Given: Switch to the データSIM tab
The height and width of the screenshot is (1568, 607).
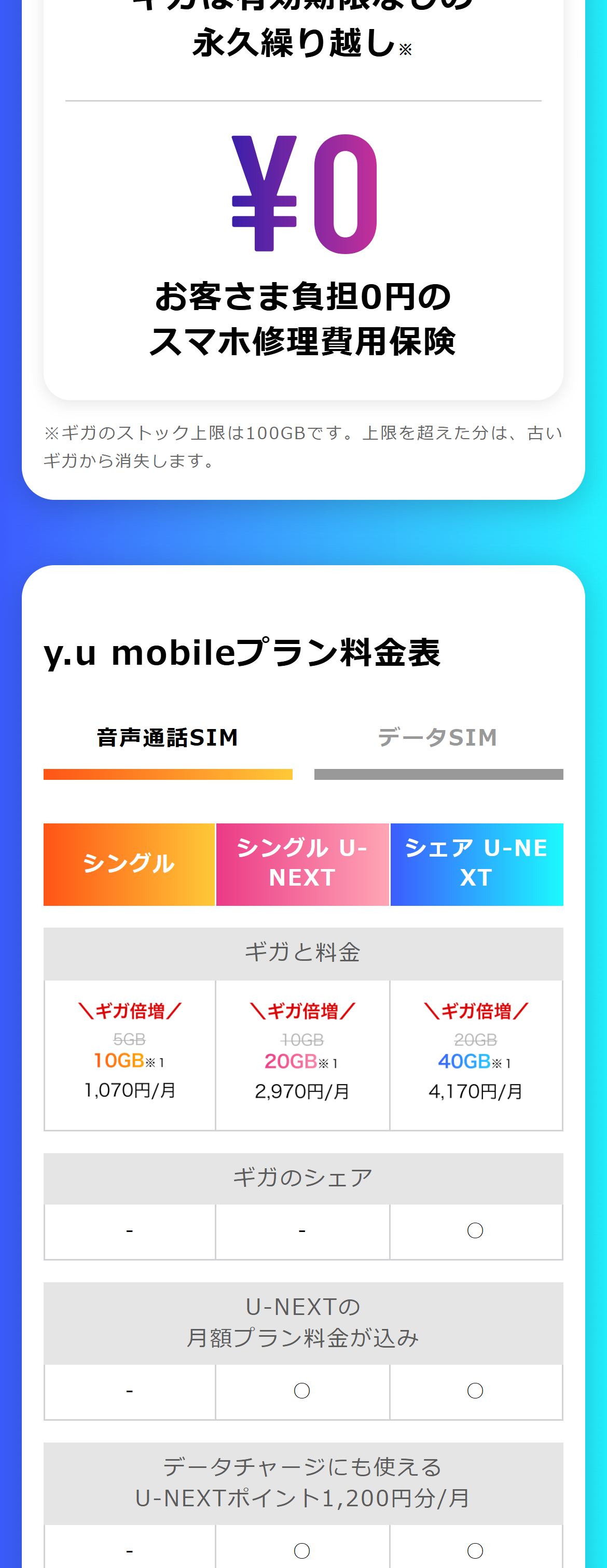Looking at the screenshot, I should [x=437, y=737].
